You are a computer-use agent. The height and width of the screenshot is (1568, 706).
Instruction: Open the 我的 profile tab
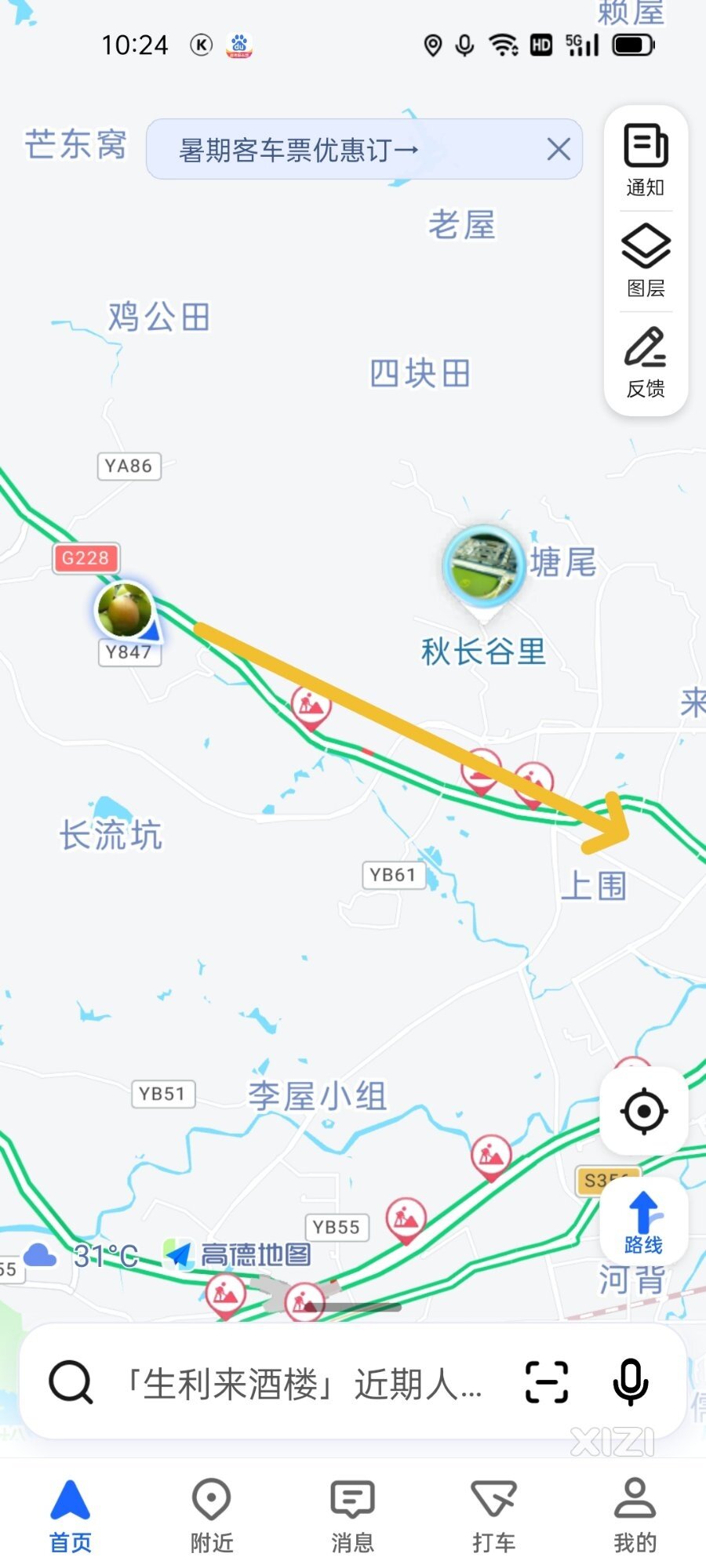[635, 1515]
